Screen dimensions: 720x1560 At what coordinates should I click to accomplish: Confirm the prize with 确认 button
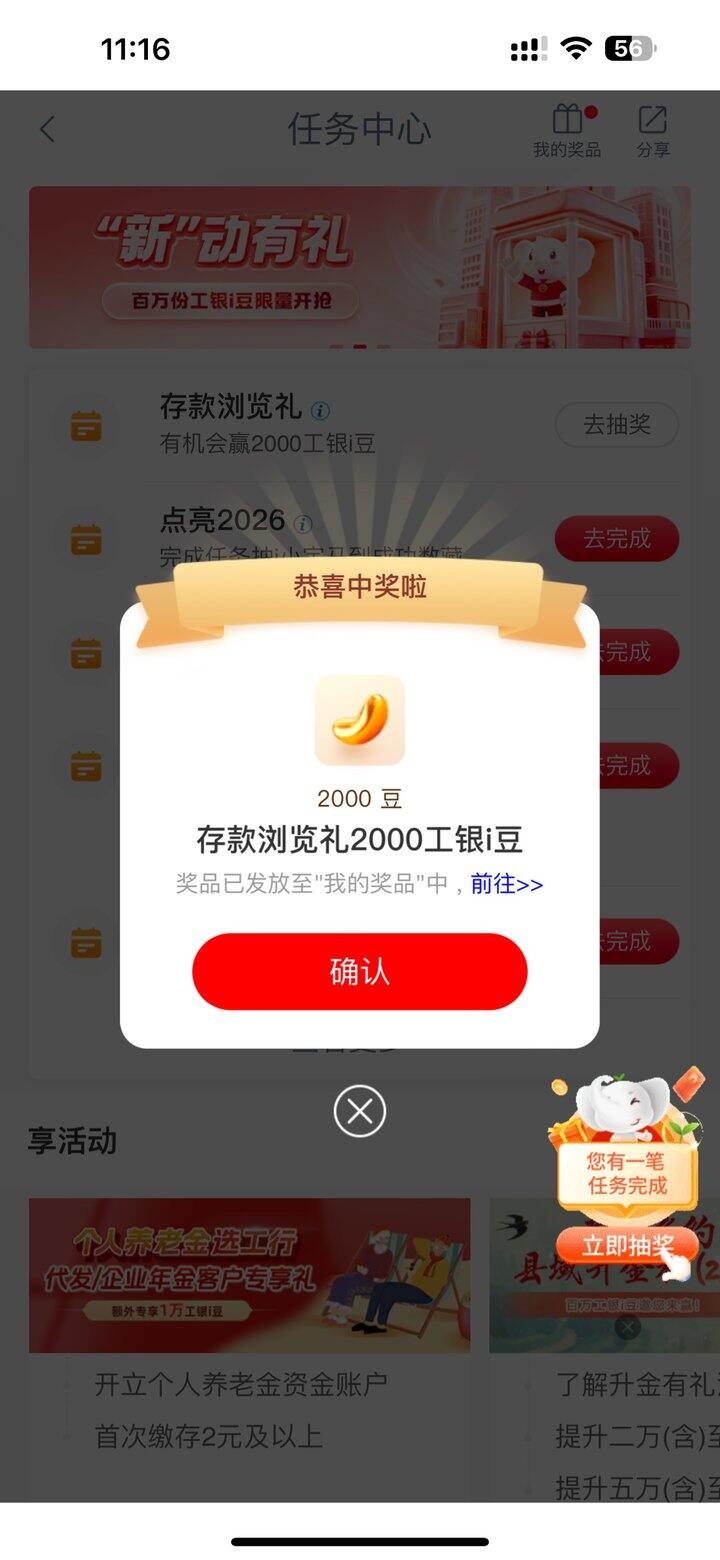(x=360, y=971)
